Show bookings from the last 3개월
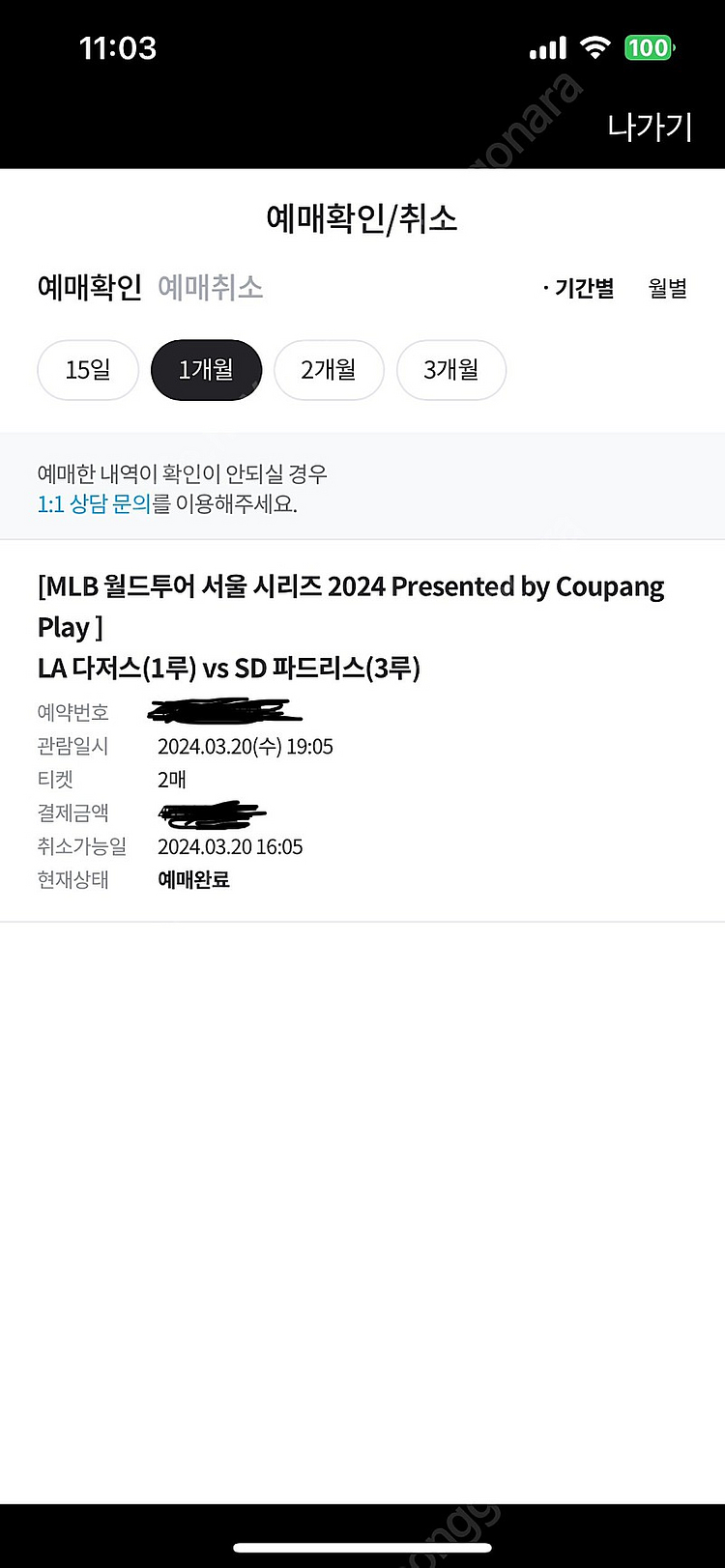 (451, 370)
